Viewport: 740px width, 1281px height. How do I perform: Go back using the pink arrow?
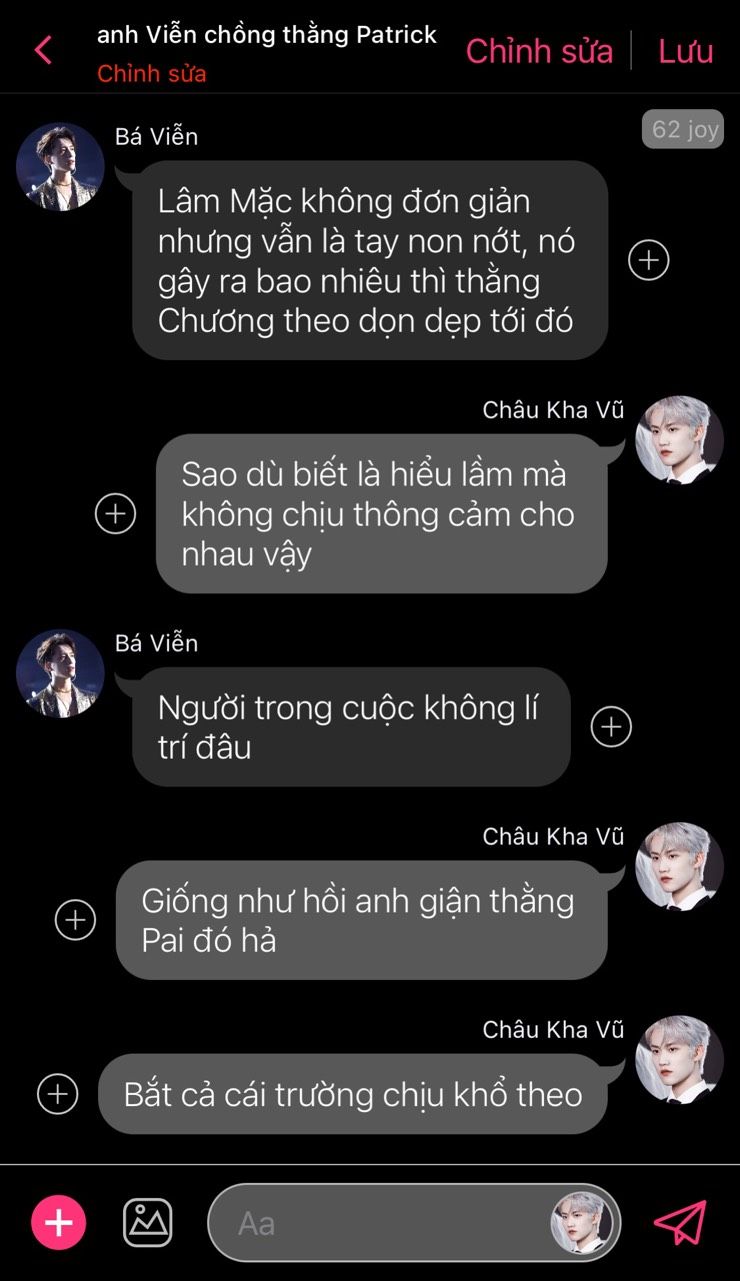pos(43,50)
